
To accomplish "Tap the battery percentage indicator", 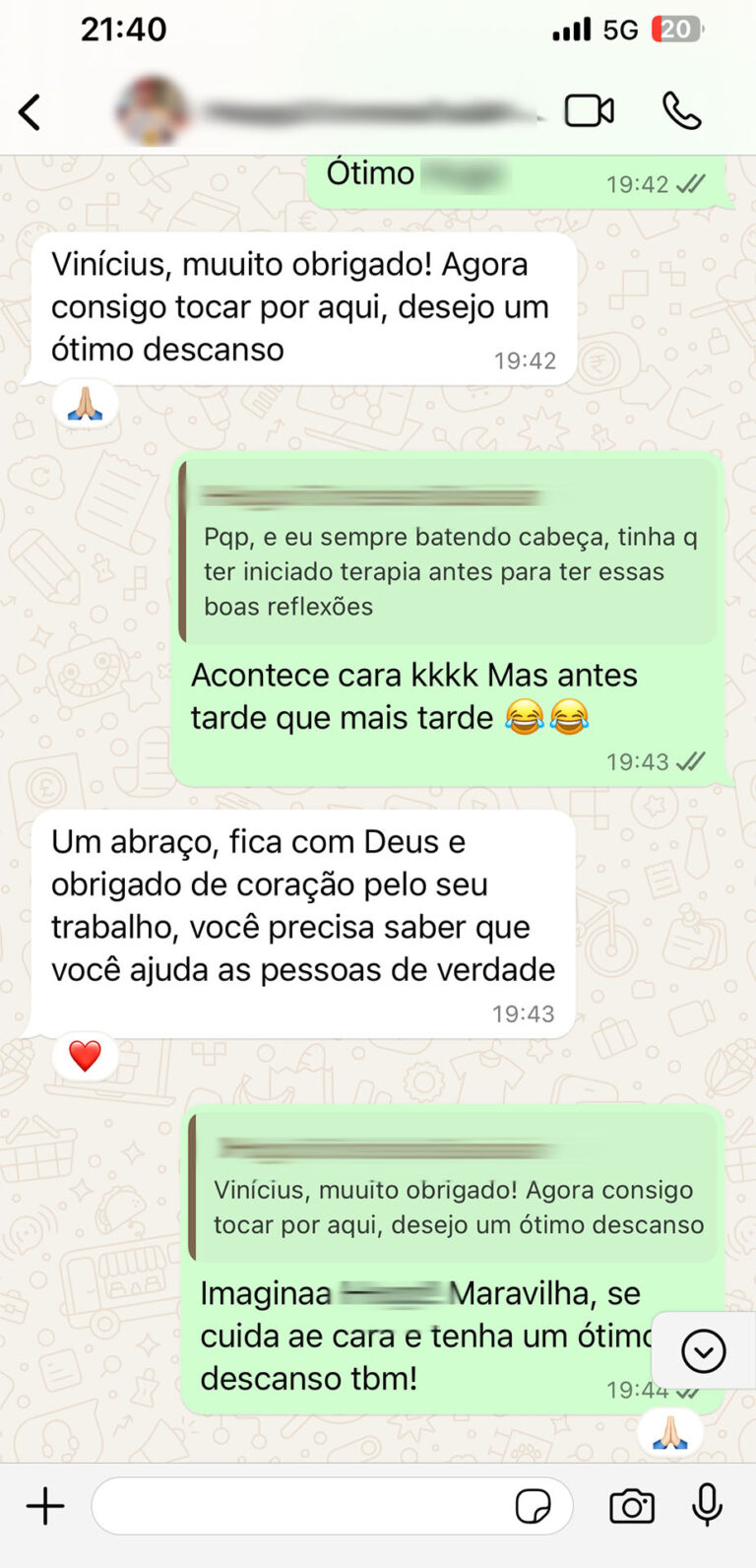I will tap(677, 29).
